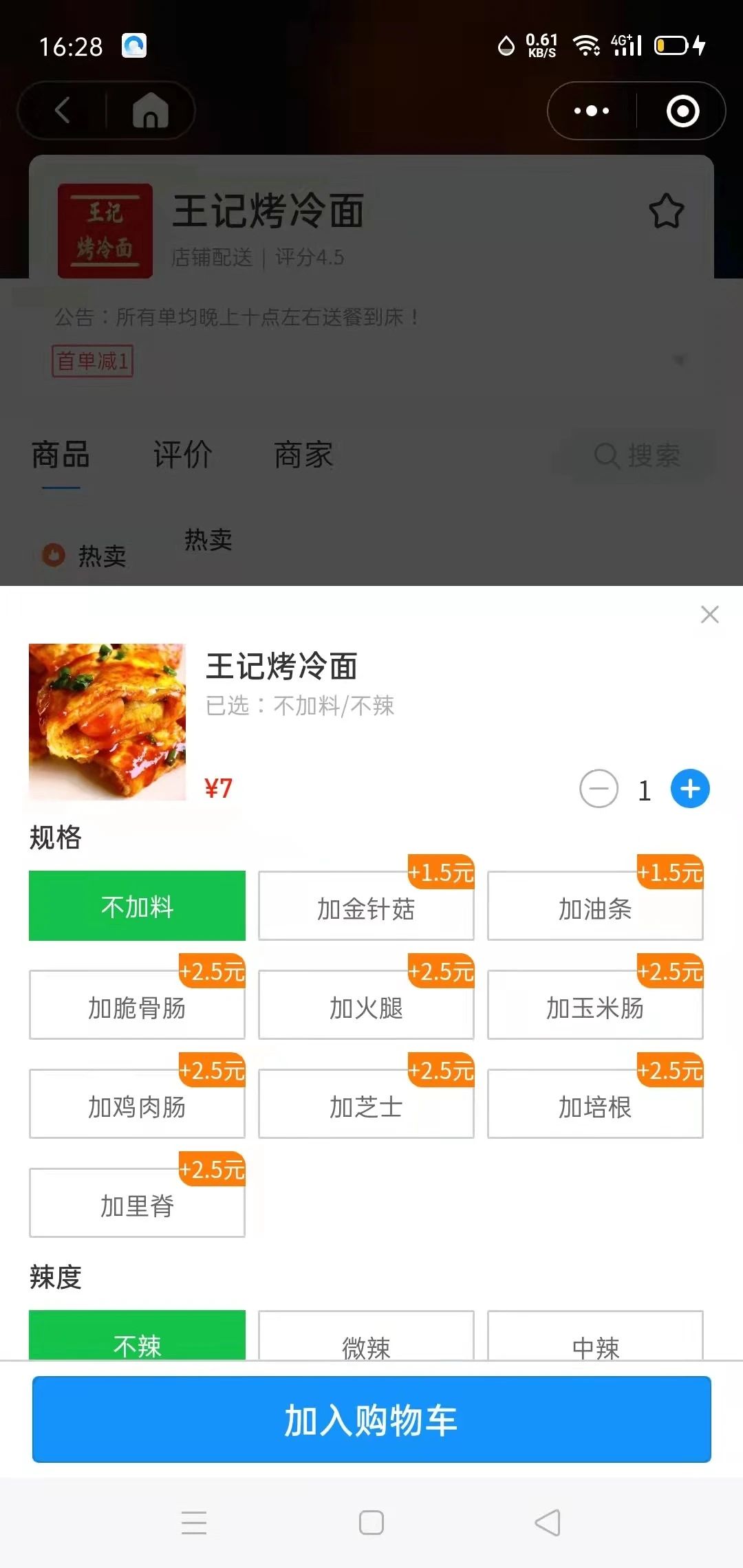Increase quantity with the plus button
The width and height of the screenshot is (743, 1568).
point(690,789)
